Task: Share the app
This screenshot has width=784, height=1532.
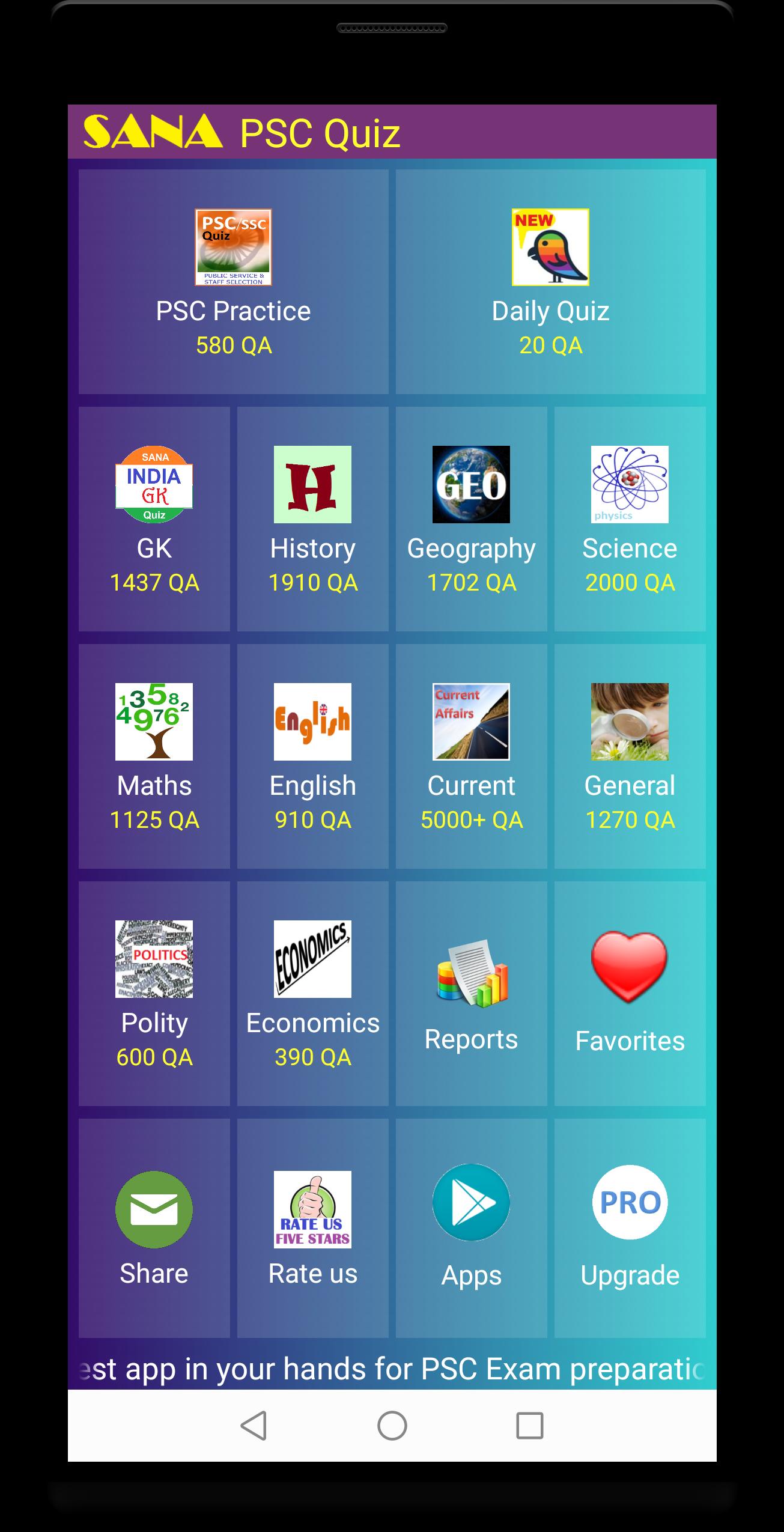Action: point(154,1227)
